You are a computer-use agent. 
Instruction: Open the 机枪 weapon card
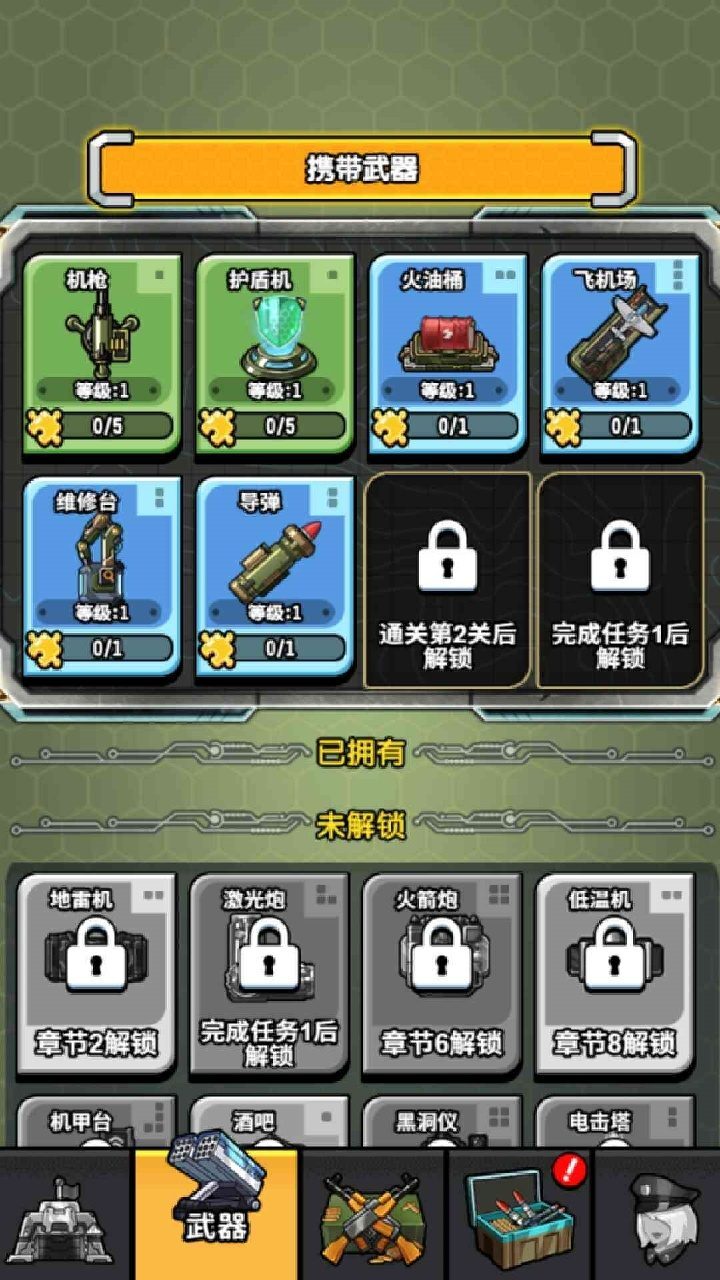pyautogui.click(x=101, y=354)
